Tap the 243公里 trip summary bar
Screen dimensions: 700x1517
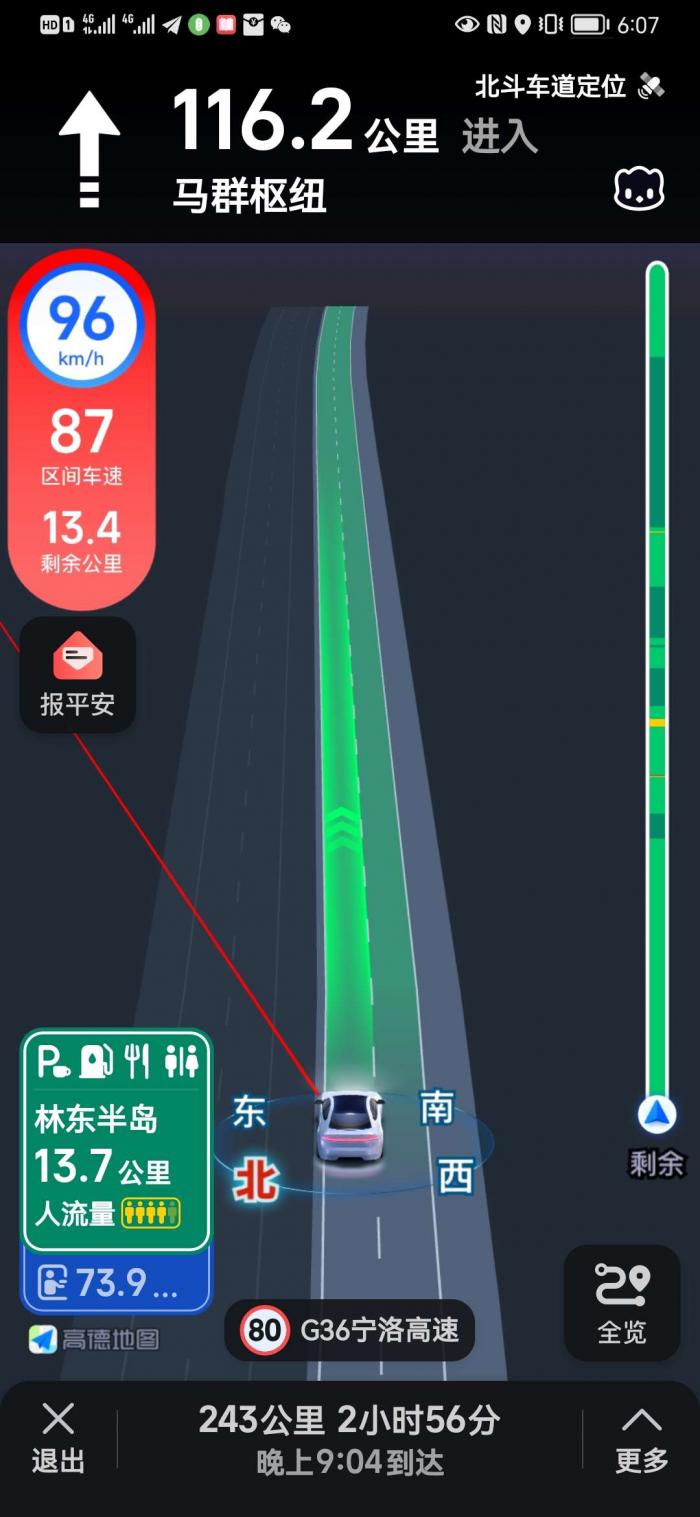(349, 1438)
